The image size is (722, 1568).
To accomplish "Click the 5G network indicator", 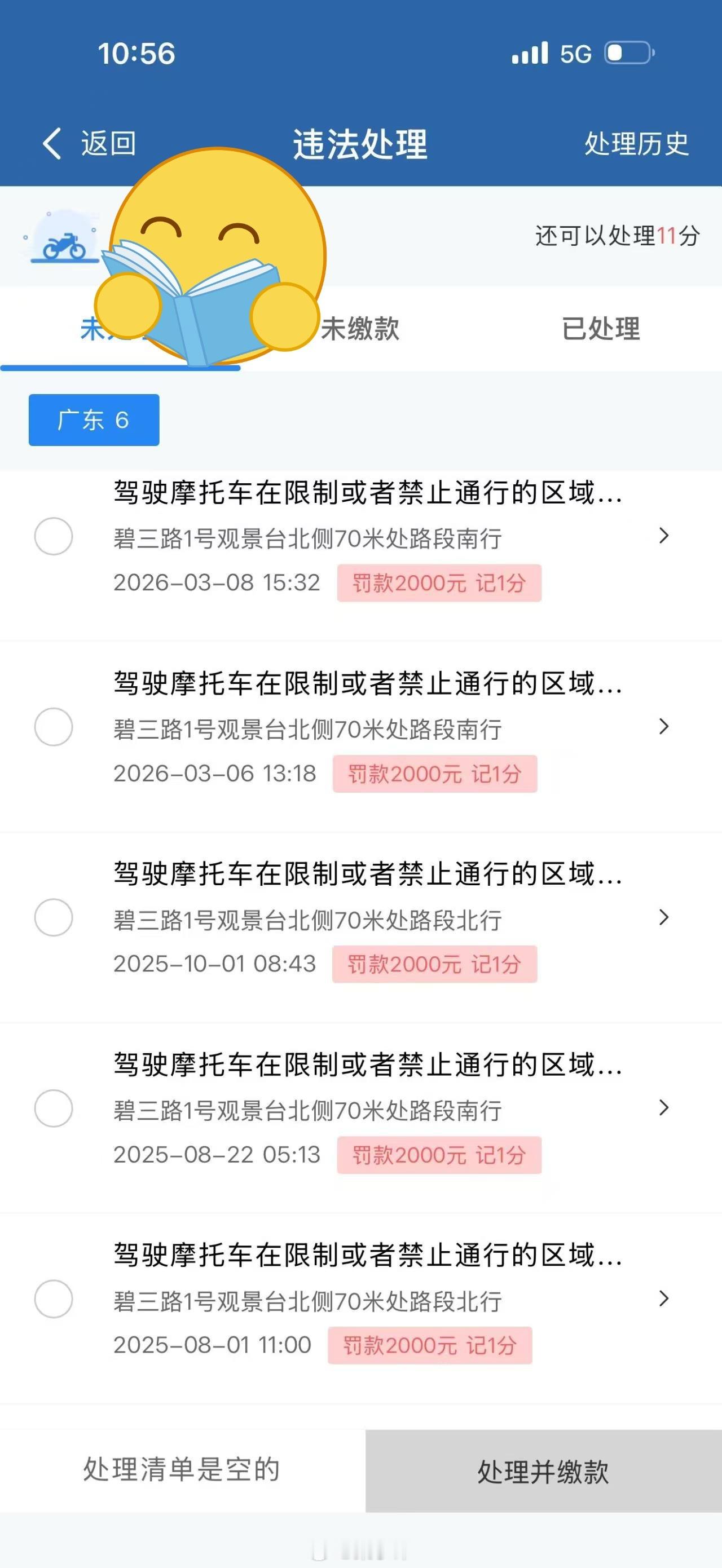I will point(575,54).
